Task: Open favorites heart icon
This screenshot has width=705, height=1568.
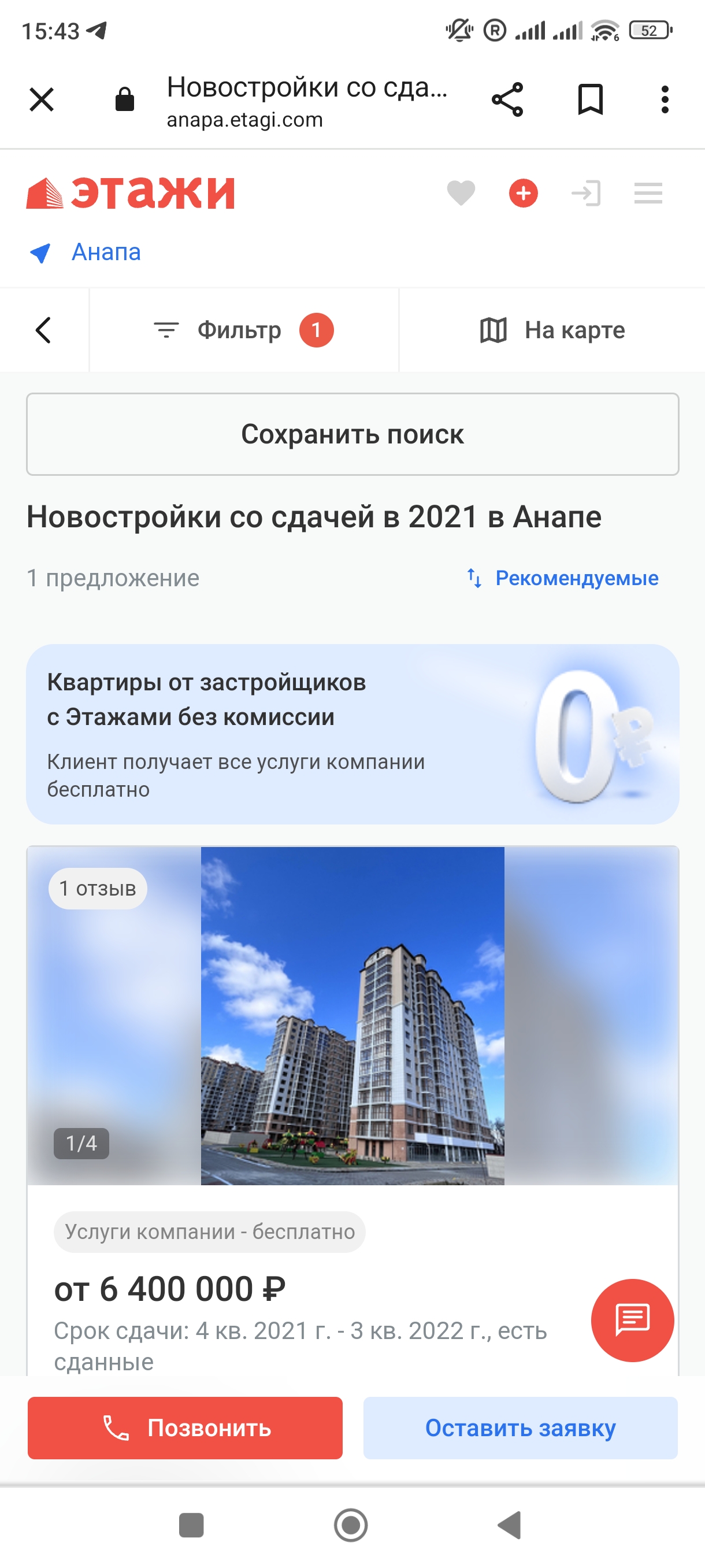Action: [x=461, y=194]
